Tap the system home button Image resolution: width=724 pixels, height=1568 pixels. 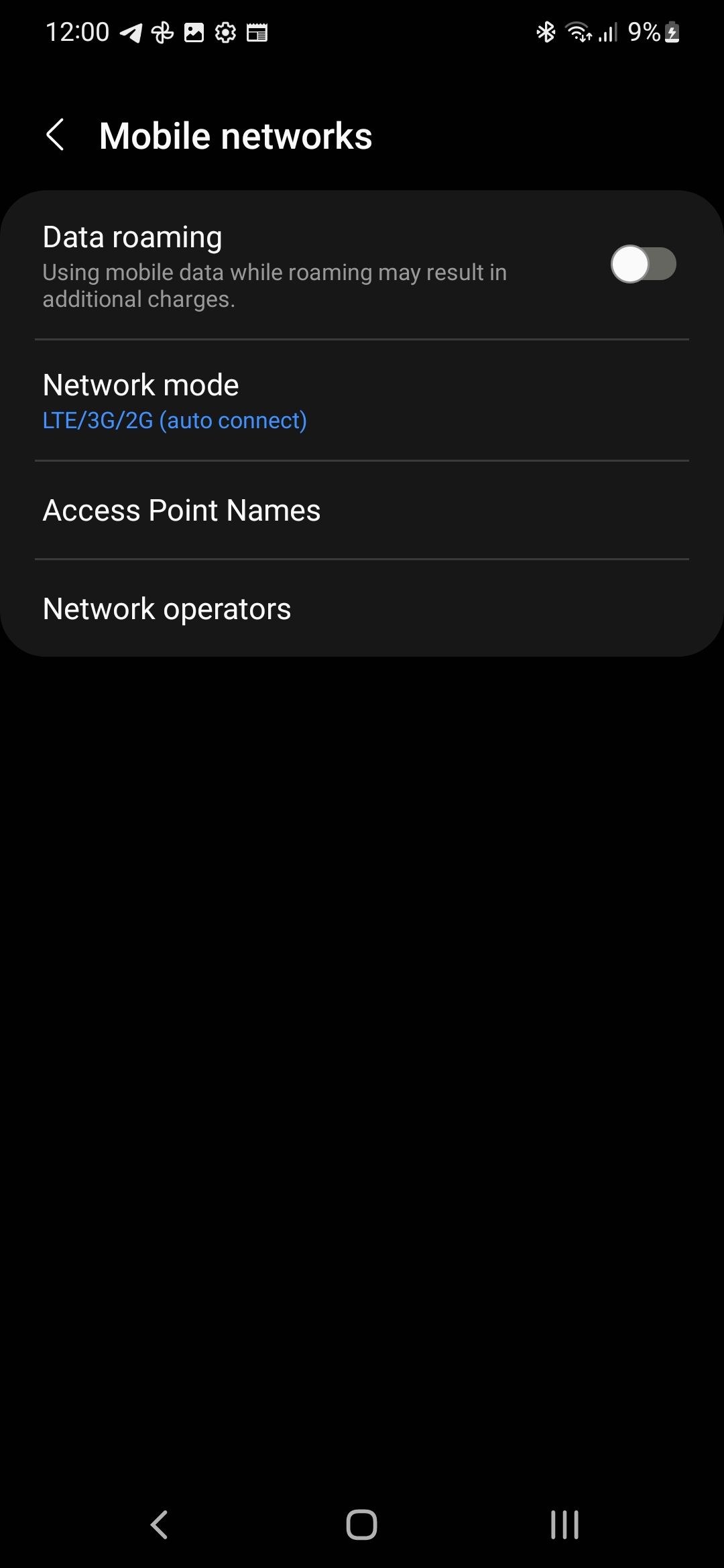[361, 1524]
